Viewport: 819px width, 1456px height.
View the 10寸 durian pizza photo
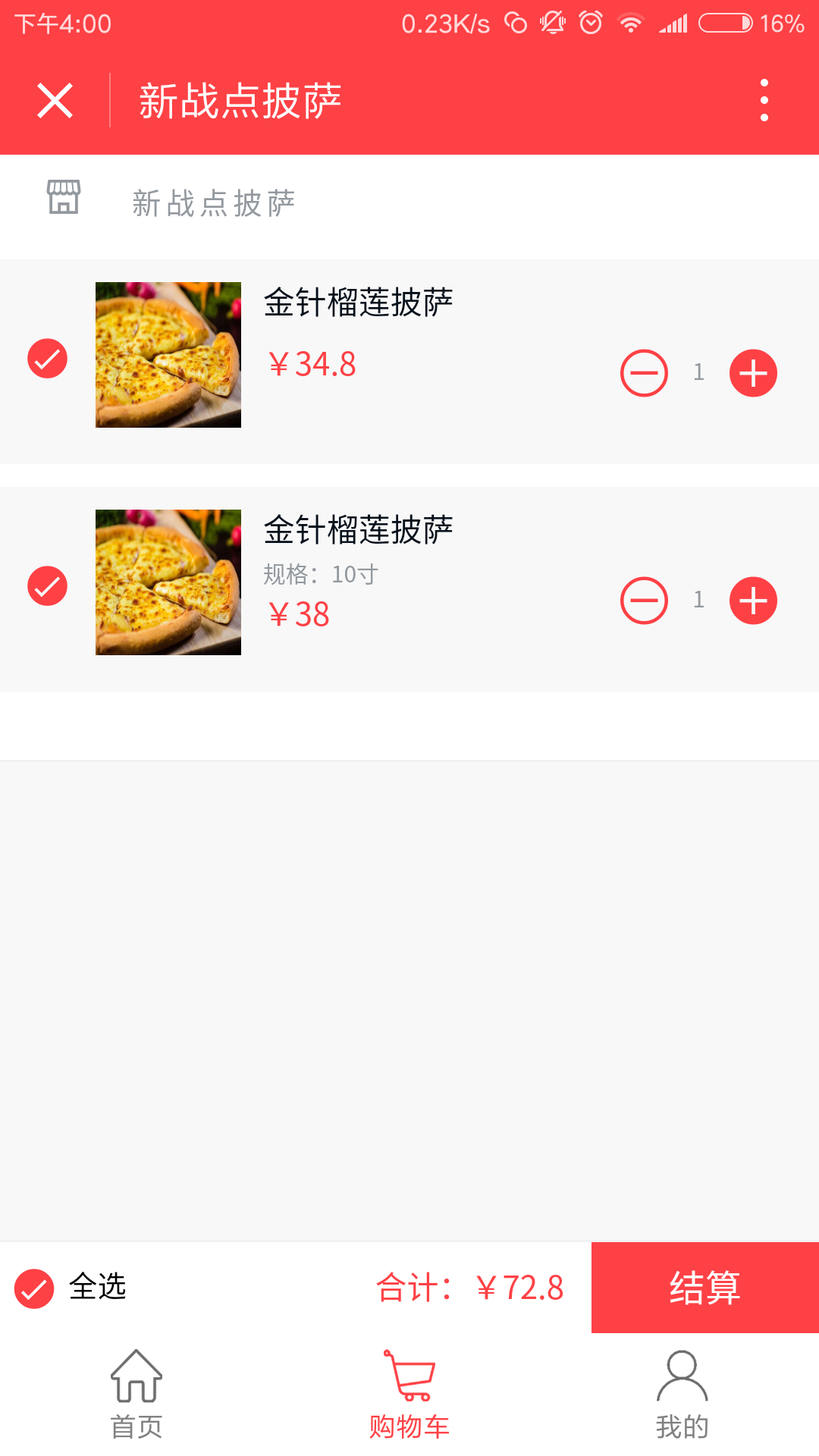tap(168, 582)
